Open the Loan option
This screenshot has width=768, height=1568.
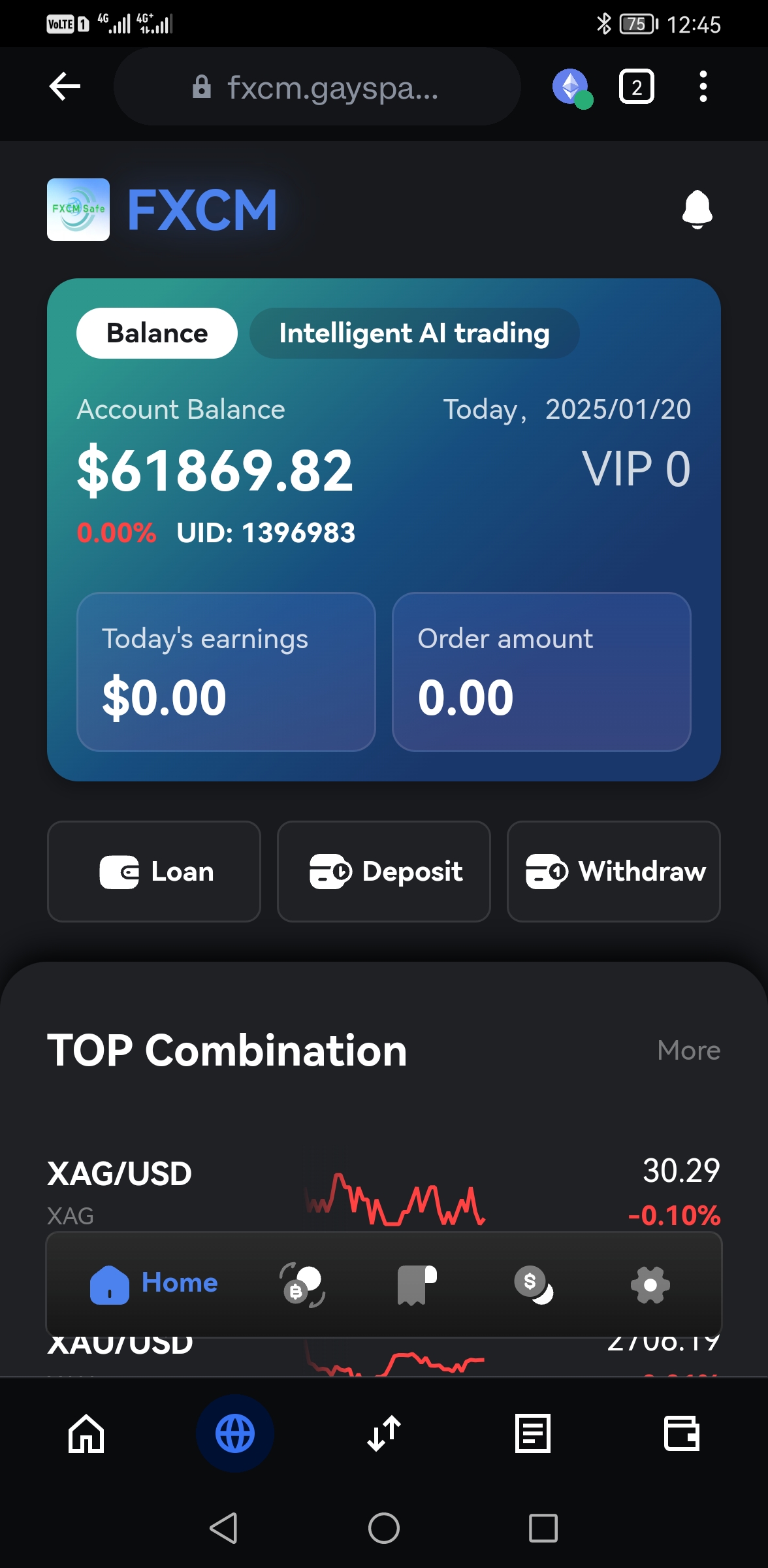[154, 872]
